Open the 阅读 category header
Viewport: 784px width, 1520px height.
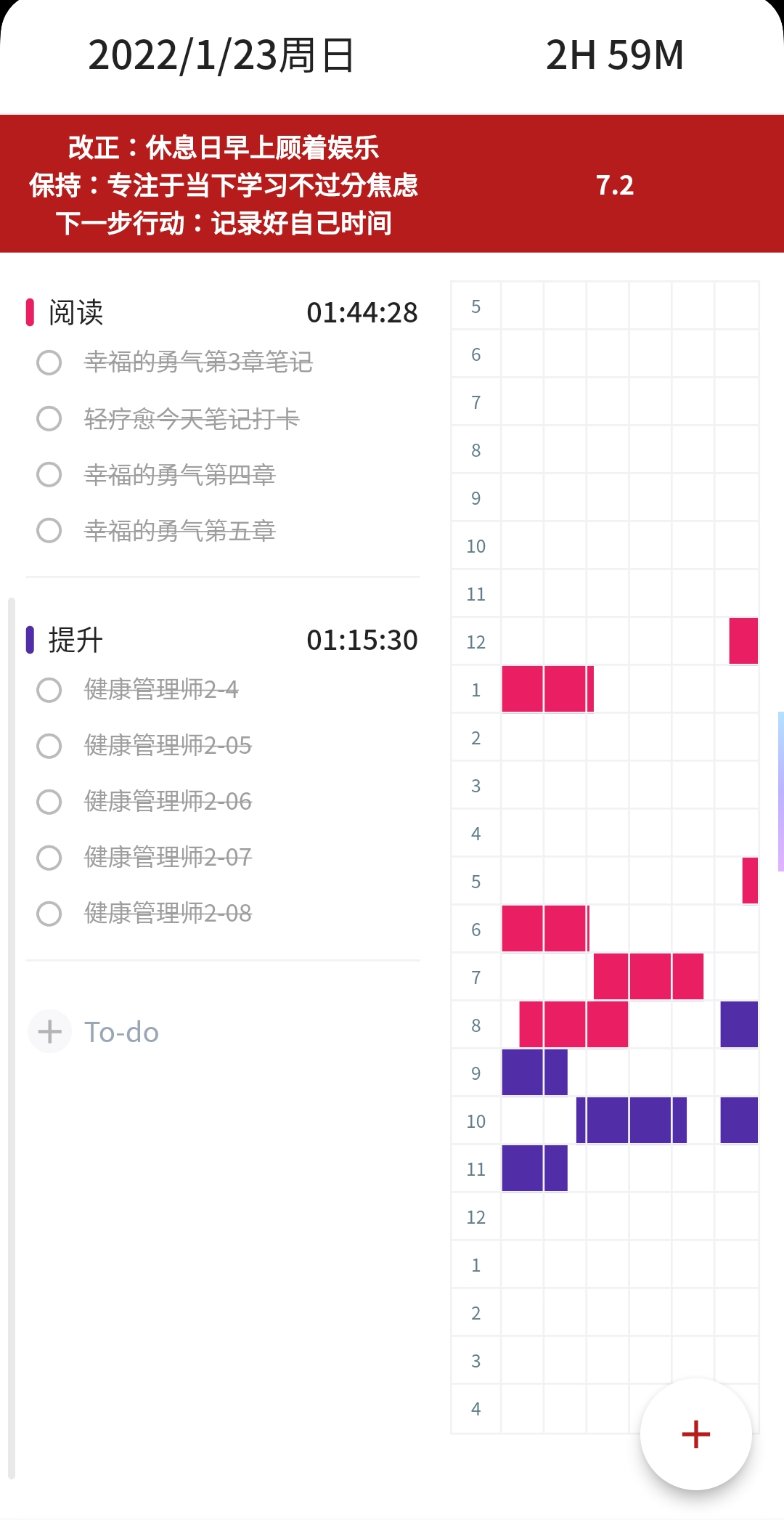(222, 312)
